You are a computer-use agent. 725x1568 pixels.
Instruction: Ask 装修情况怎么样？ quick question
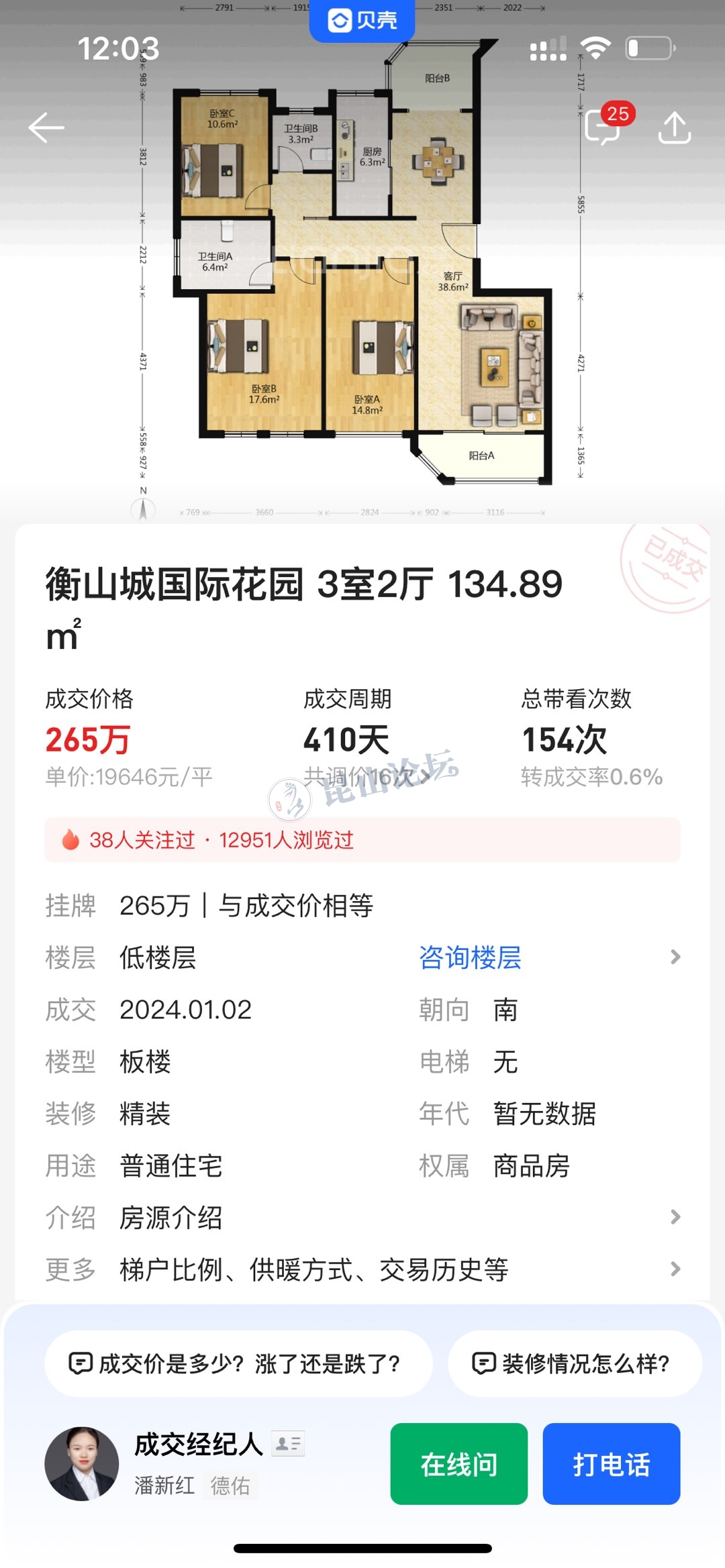(574, 1363)
